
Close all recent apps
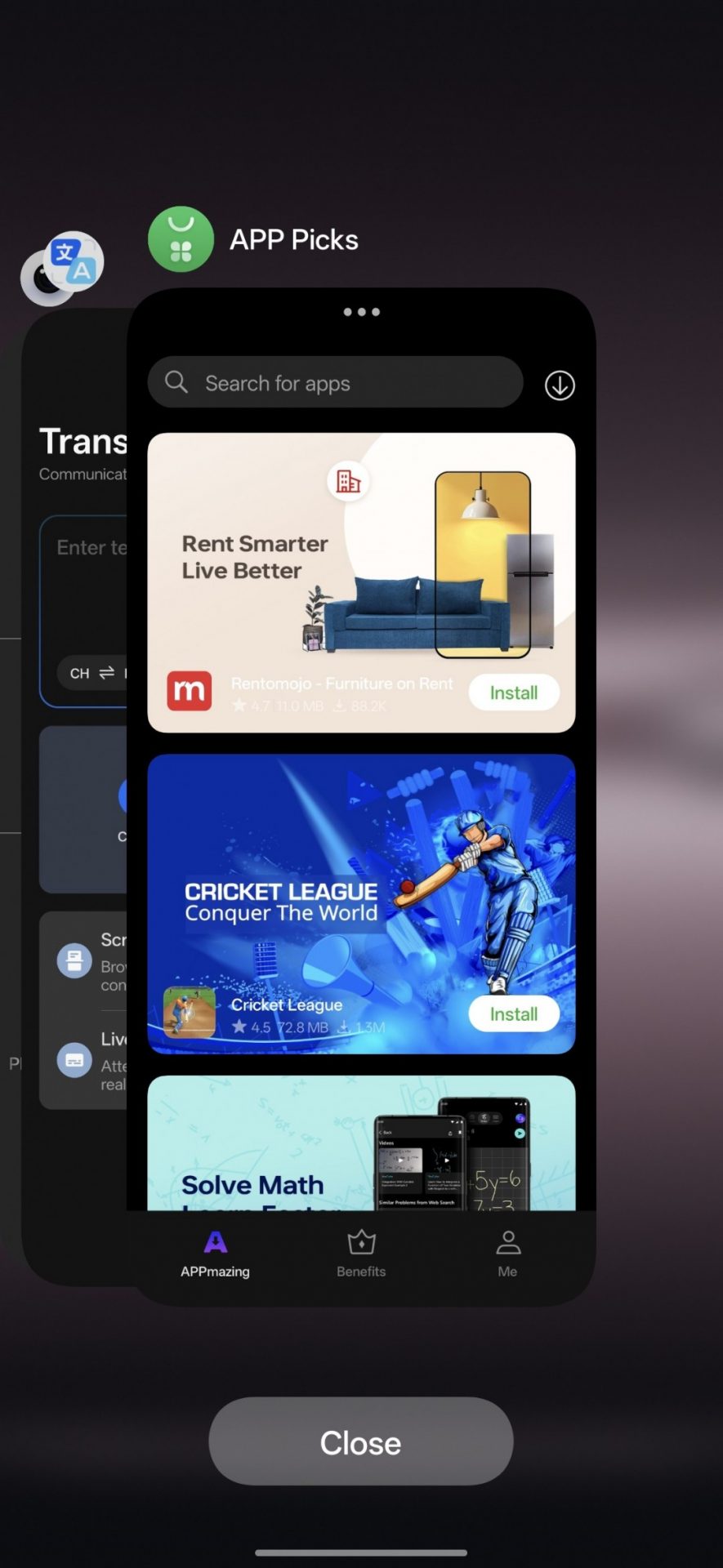click(360, 1442)
